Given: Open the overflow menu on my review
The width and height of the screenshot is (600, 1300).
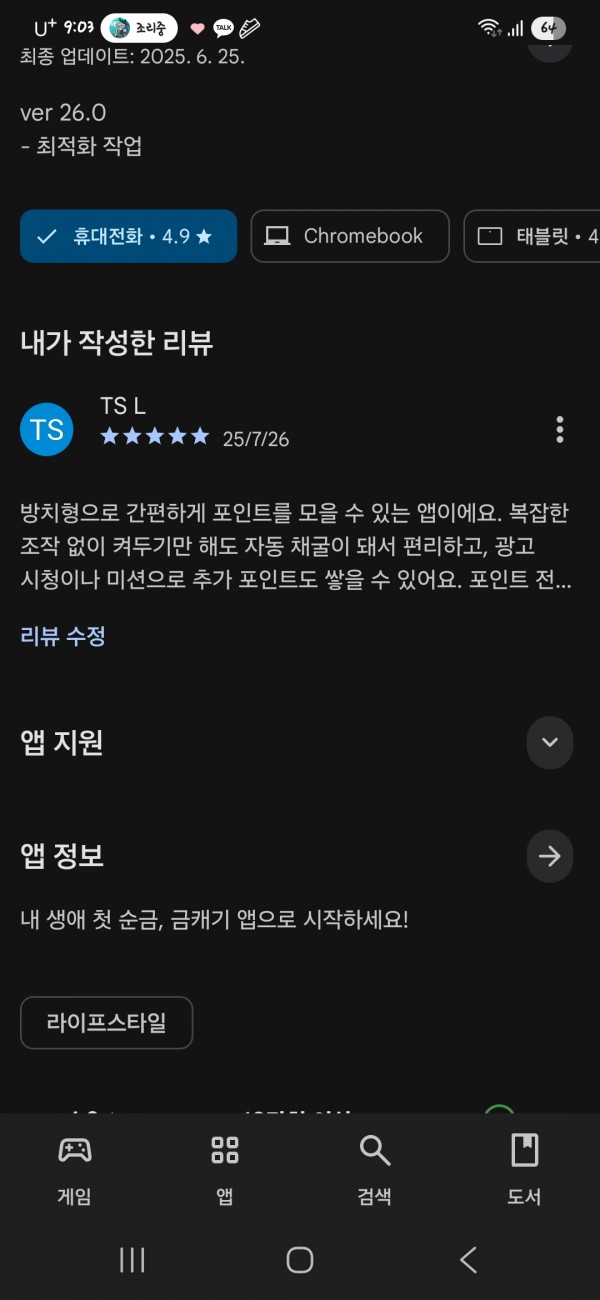Looking at the screenshot, I should pos(560,429).
